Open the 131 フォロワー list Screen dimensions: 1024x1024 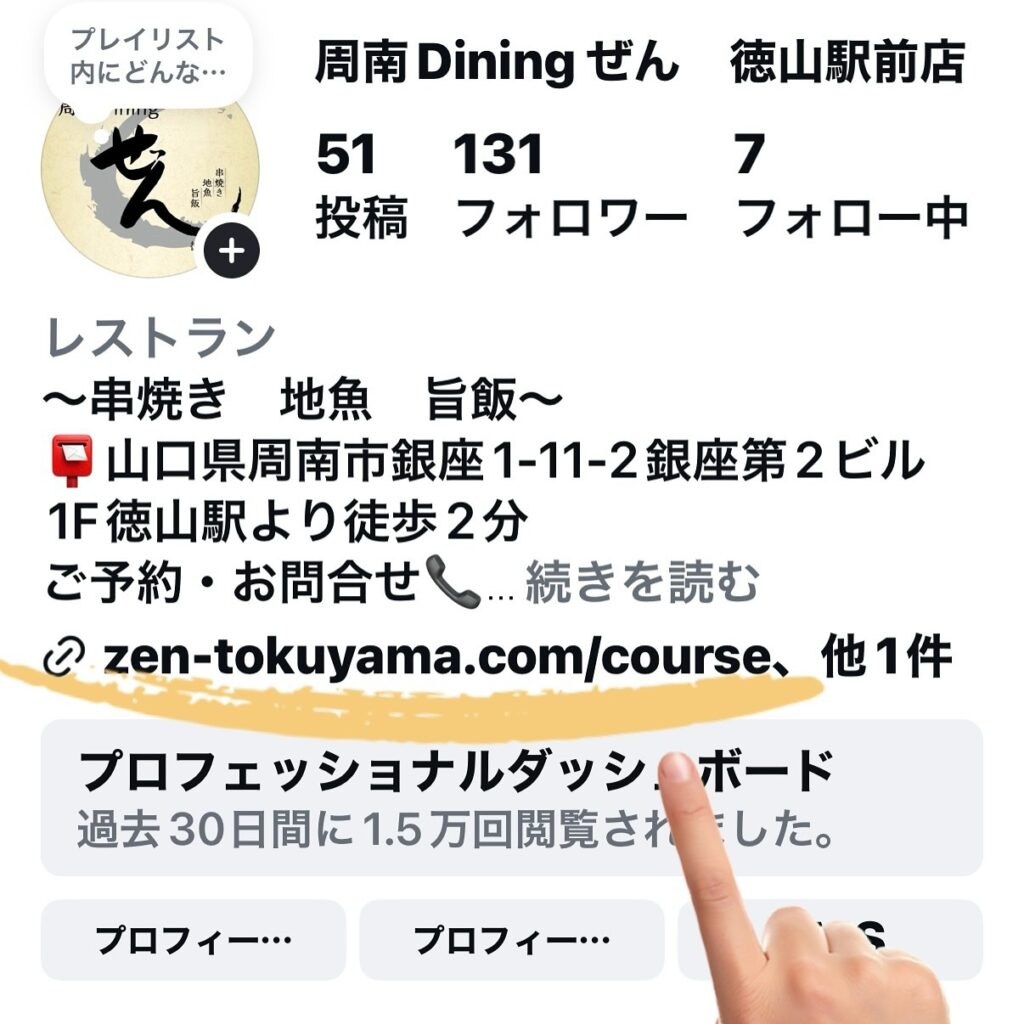click(571, 187)
